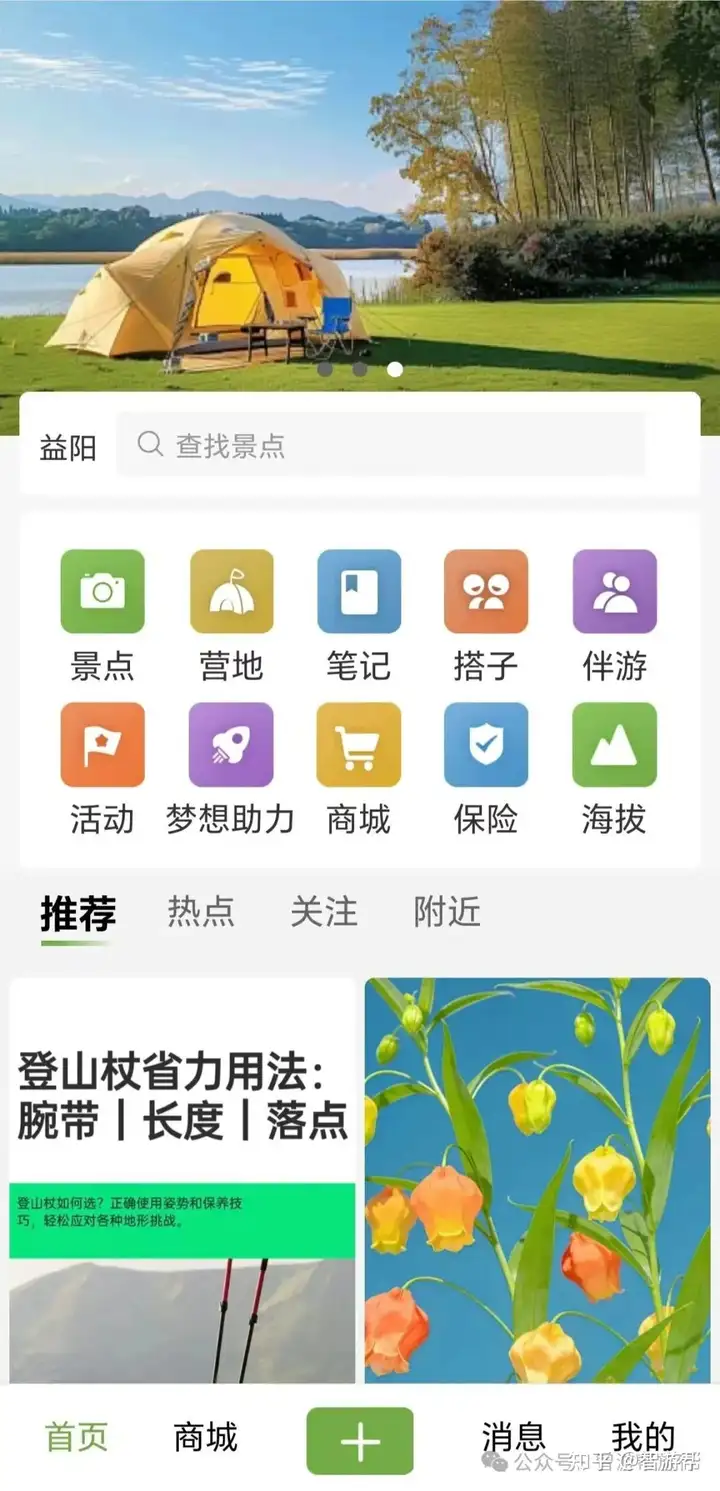Open the 登山杖省力用法 article card
The image size is (720, 1491).
point(183,1180)
